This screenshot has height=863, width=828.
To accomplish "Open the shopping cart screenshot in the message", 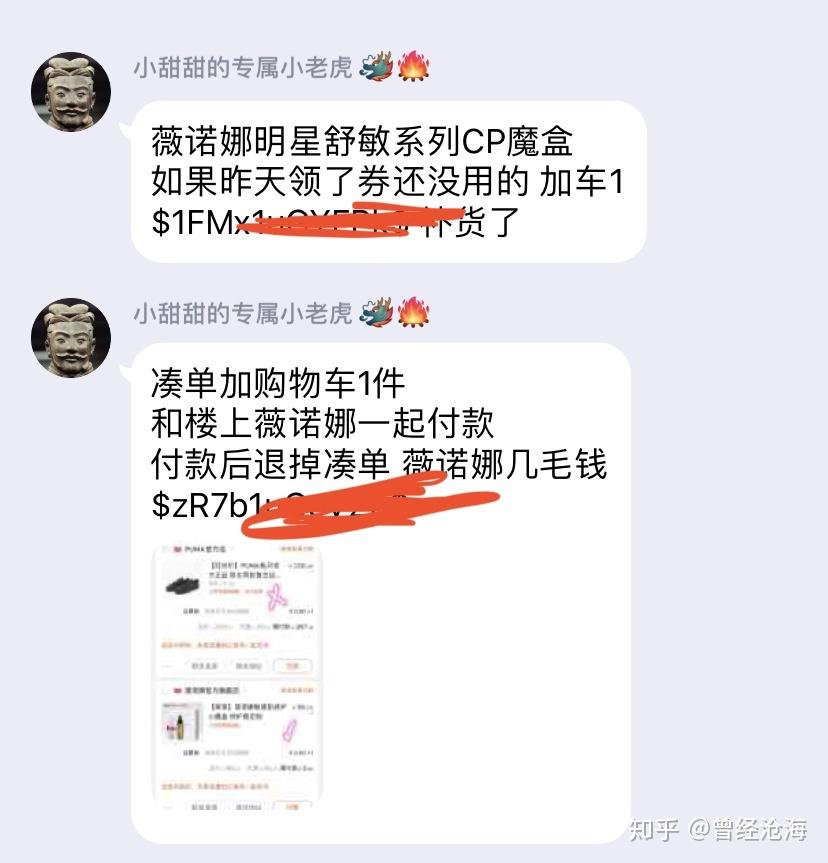I will (x=238, y=676).
